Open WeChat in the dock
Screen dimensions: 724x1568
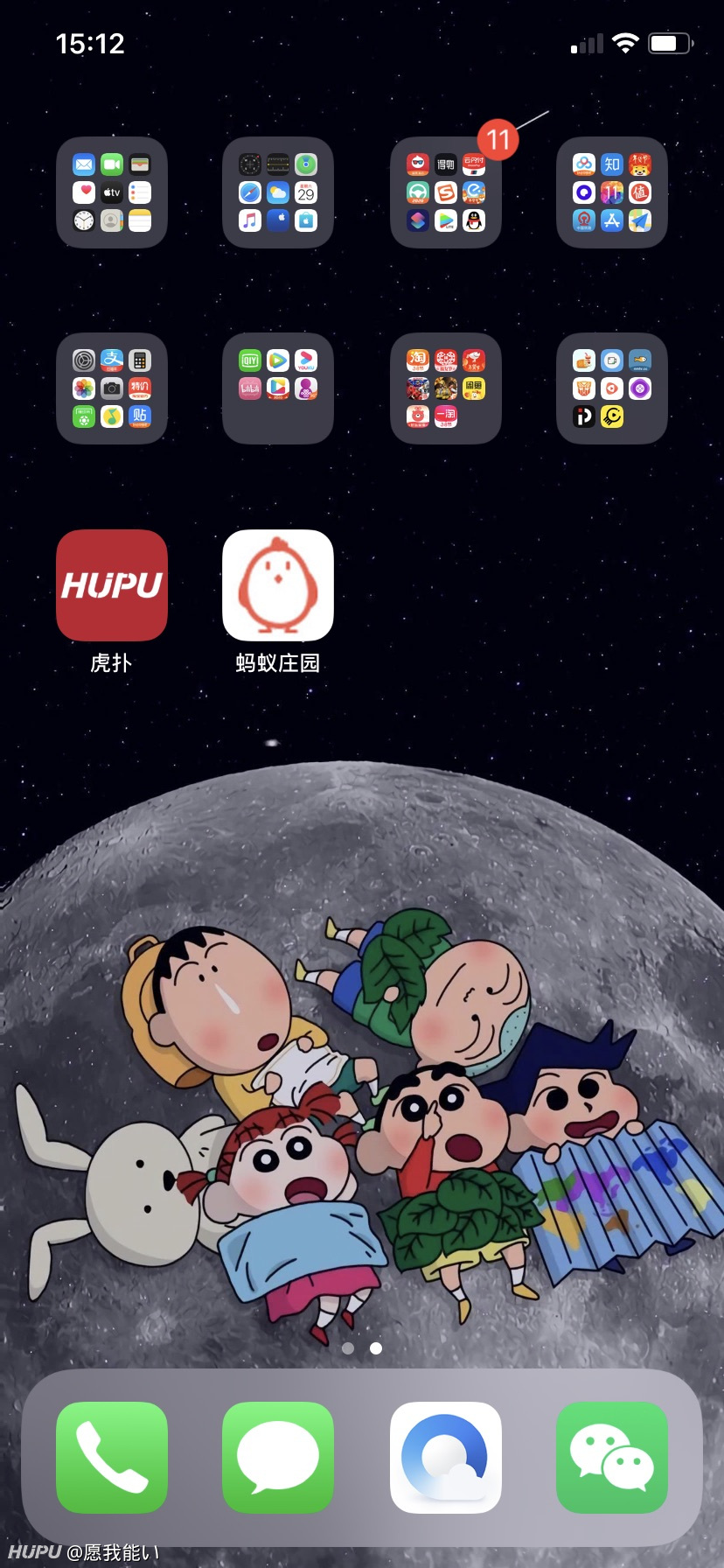pos(612,1458)
